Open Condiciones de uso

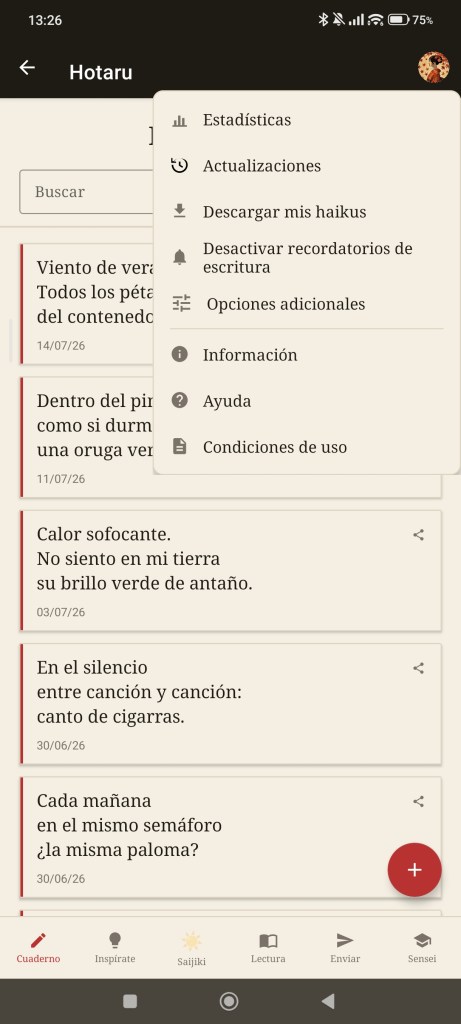pyautogui.click(x=307, y=447)
